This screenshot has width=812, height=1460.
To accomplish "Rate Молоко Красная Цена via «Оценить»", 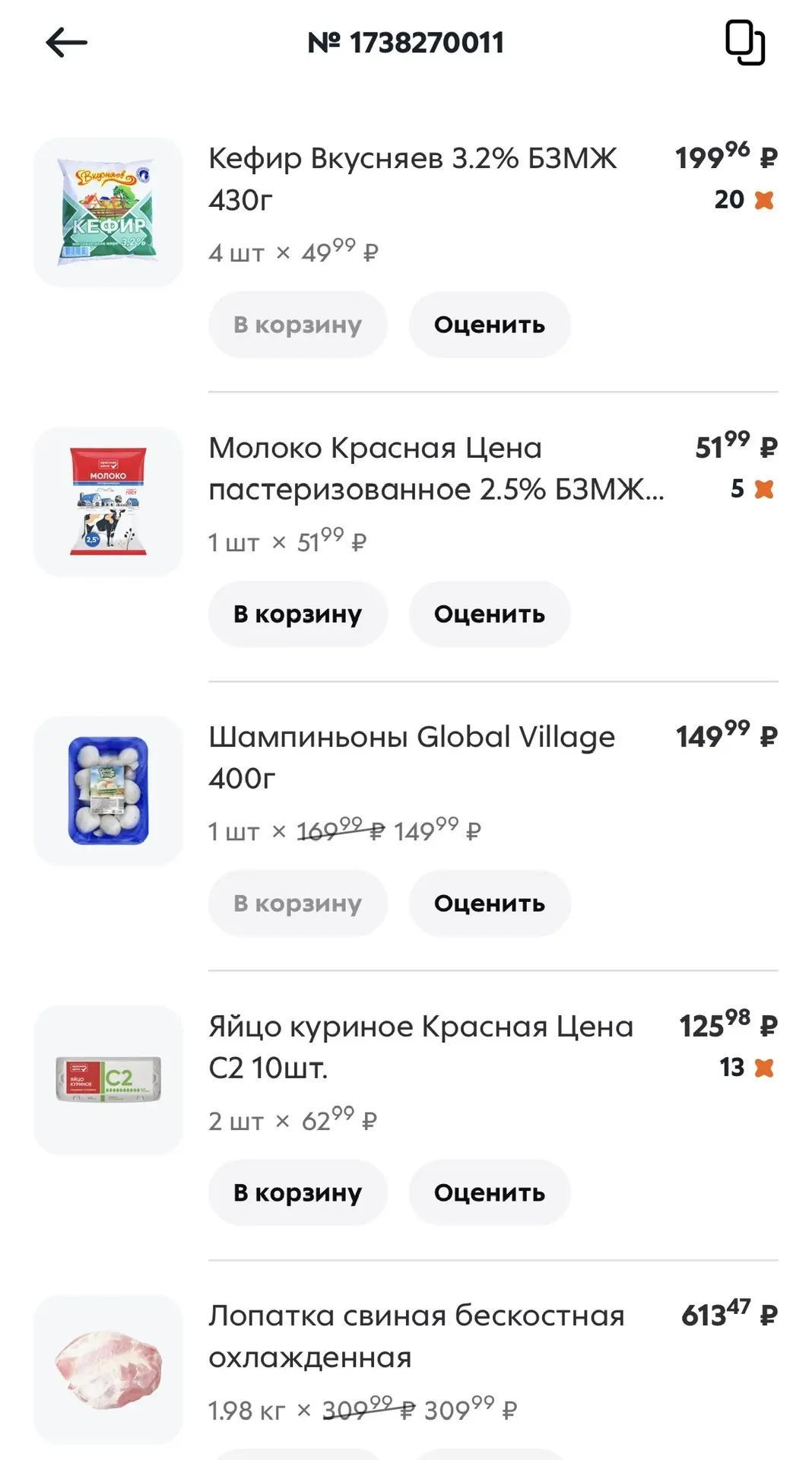I will 490,614.
